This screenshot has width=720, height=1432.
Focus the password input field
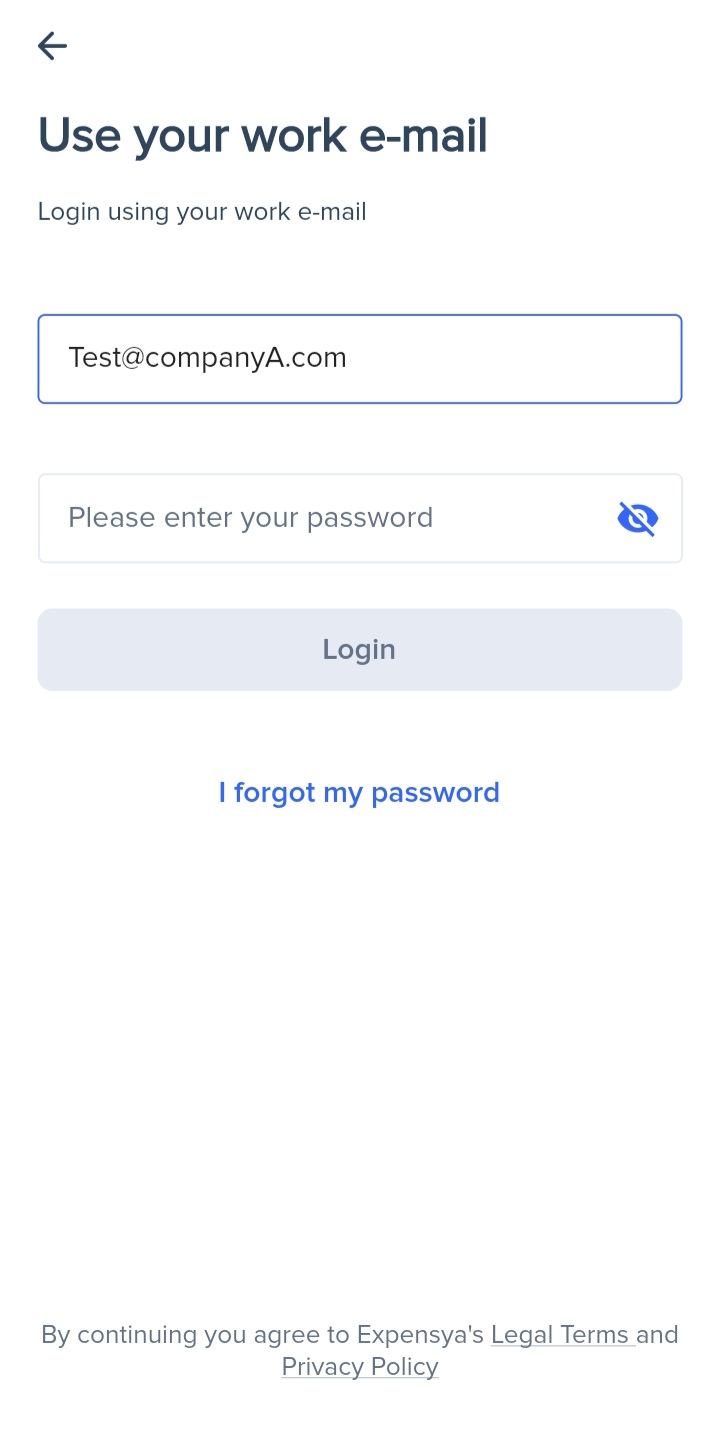[320, 518]
